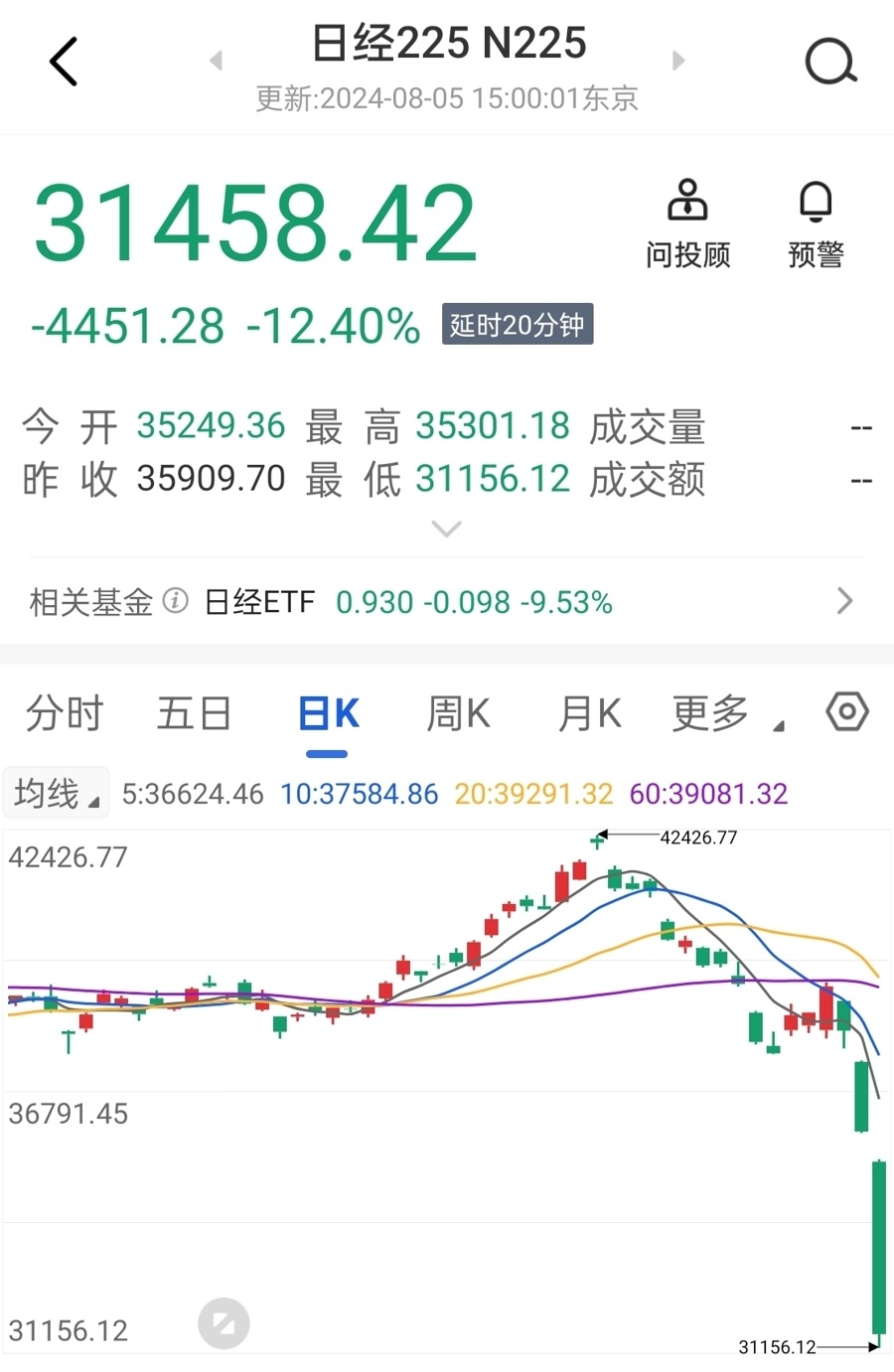The image size is (894, 1372).
Task: Select the 分时 intraday chart tab
Action: coord(63,712)
